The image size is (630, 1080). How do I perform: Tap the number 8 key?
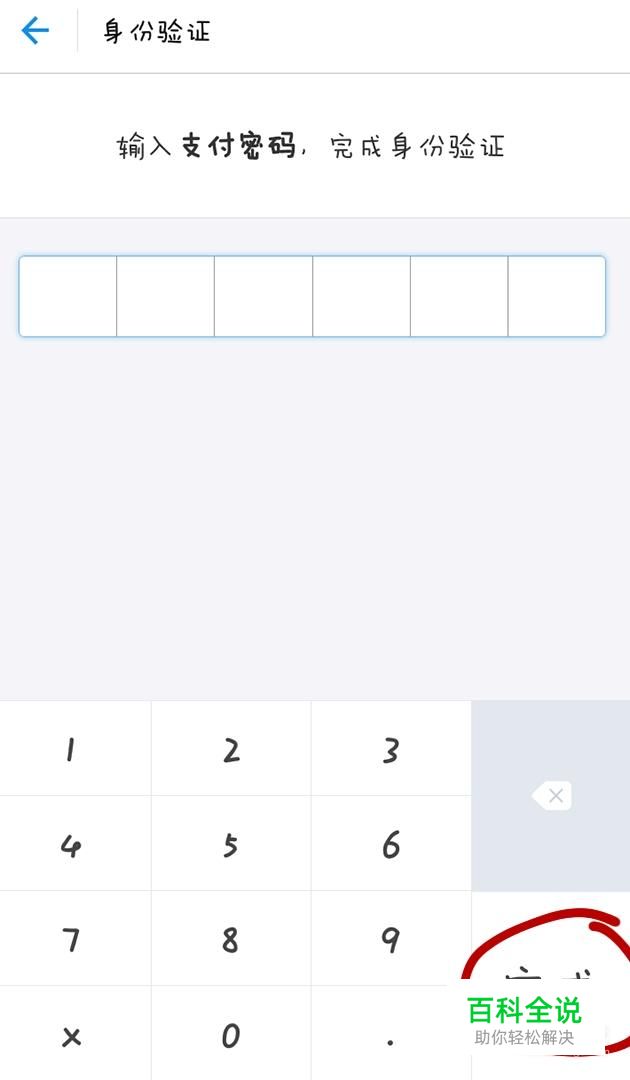click(x=231, y=939)
